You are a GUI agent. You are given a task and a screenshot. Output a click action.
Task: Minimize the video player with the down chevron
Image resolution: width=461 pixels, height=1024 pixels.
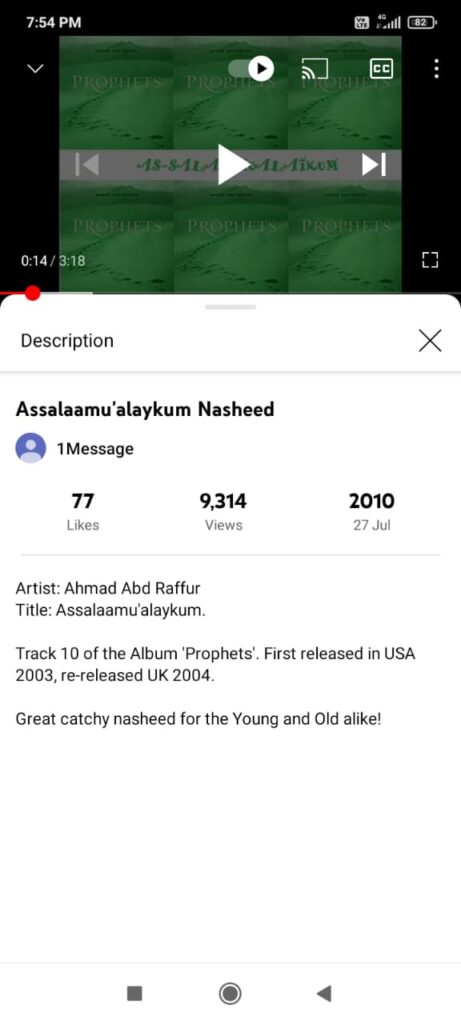(x=36, y=69)
